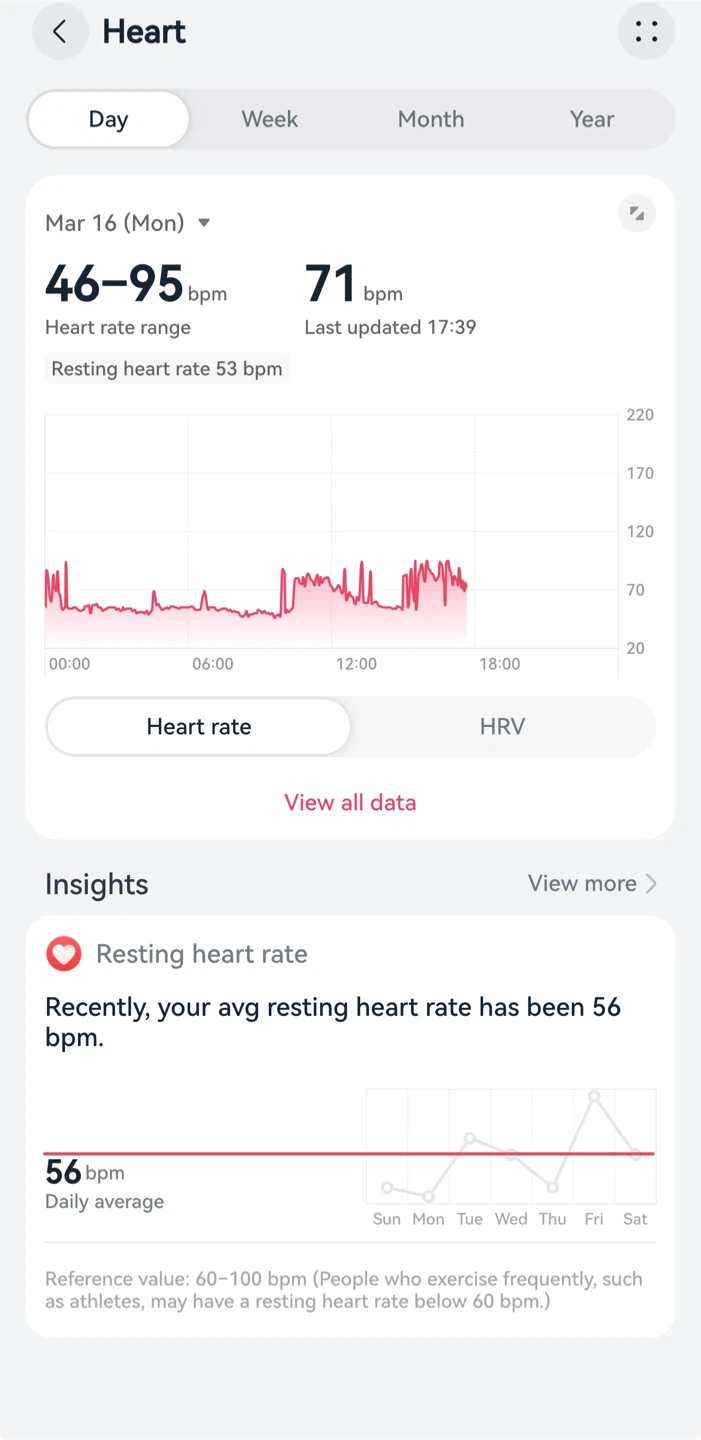Viewport: 701px width, 1440px height.
Task: Switch to the Week view
Action: (x=270, y=119)
